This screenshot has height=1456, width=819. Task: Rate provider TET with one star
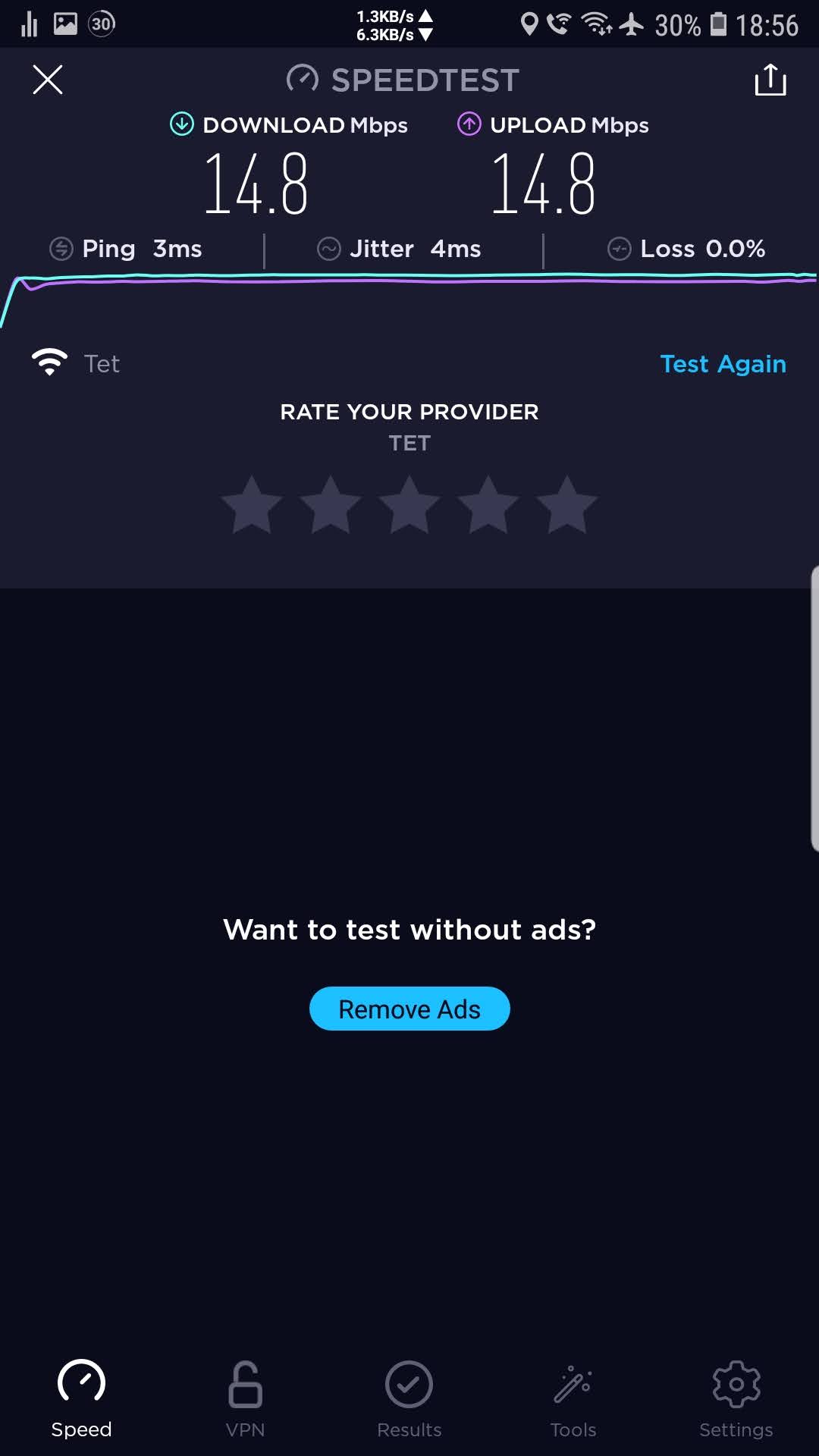(252, 505)
